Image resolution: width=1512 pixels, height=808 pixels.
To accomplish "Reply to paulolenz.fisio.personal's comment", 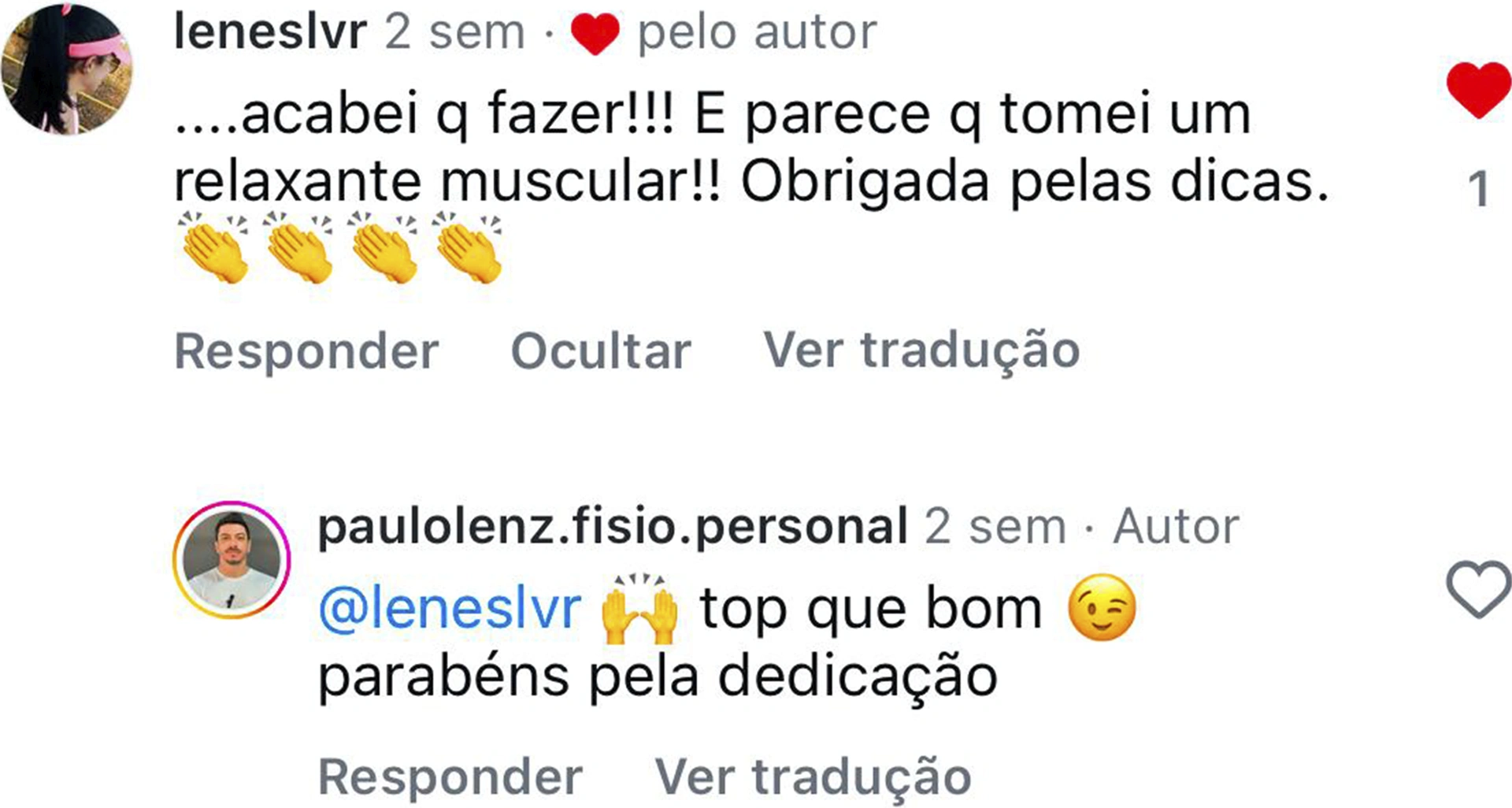I will click(x=450, y=777).
